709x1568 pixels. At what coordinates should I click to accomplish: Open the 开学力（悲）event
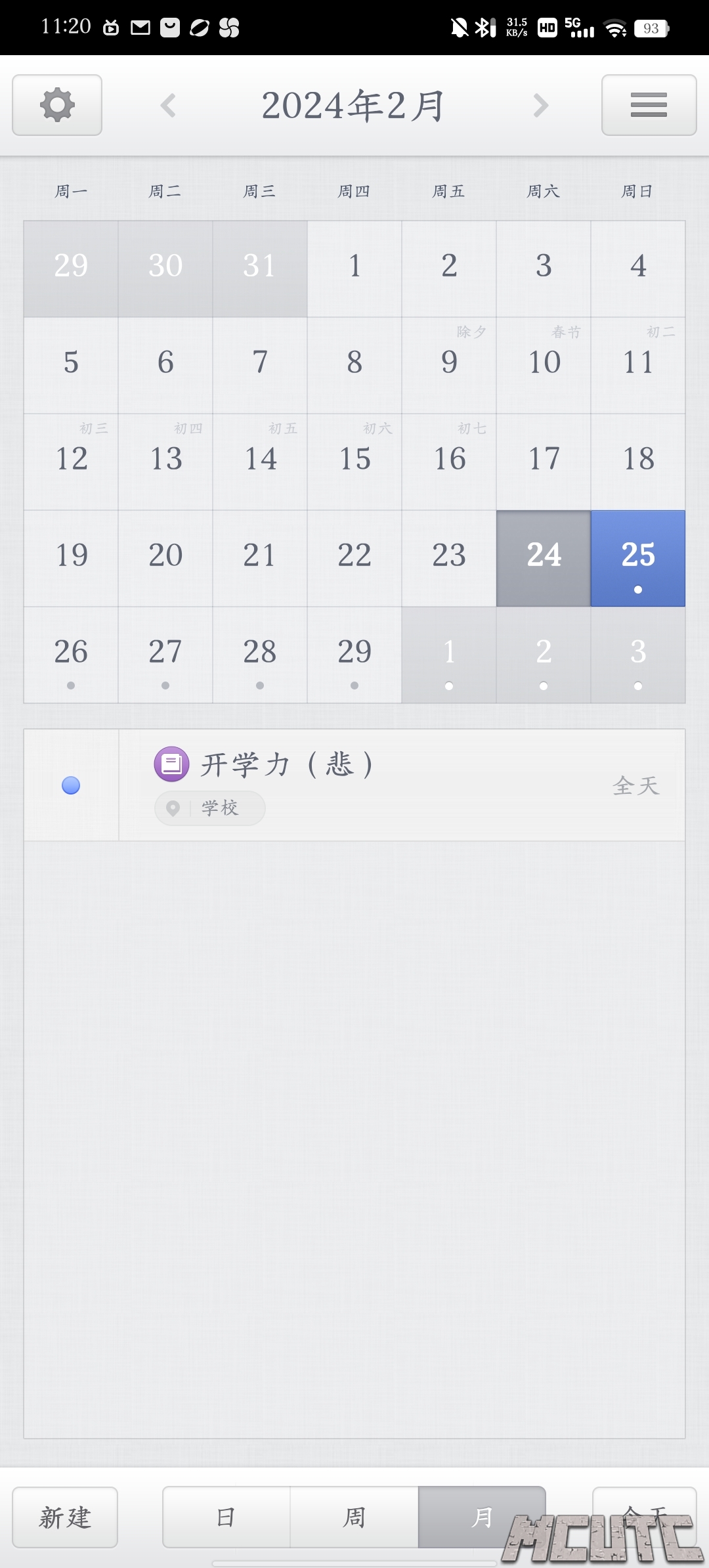coord(400,785)
